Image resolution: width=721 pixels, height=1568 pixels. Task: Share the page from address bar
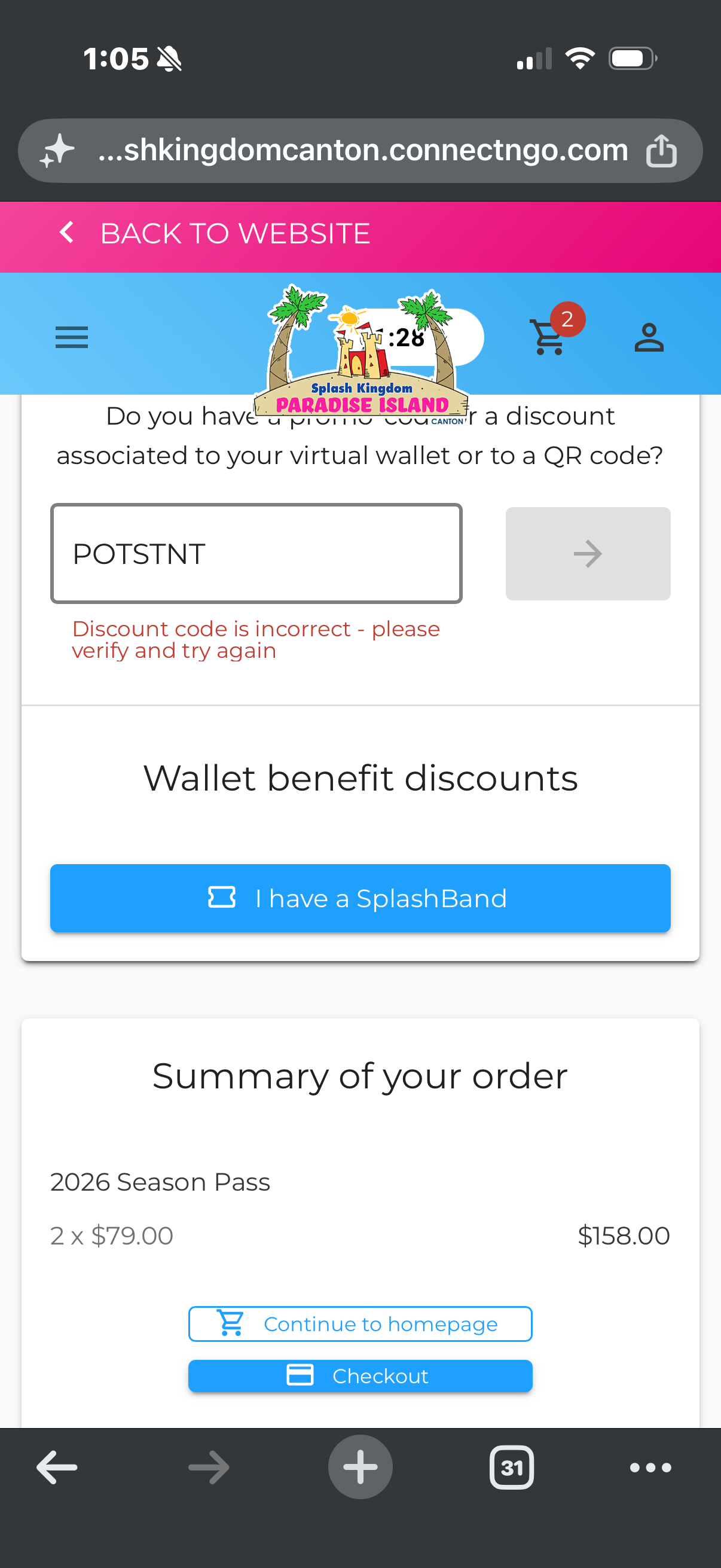pos(661,150)
